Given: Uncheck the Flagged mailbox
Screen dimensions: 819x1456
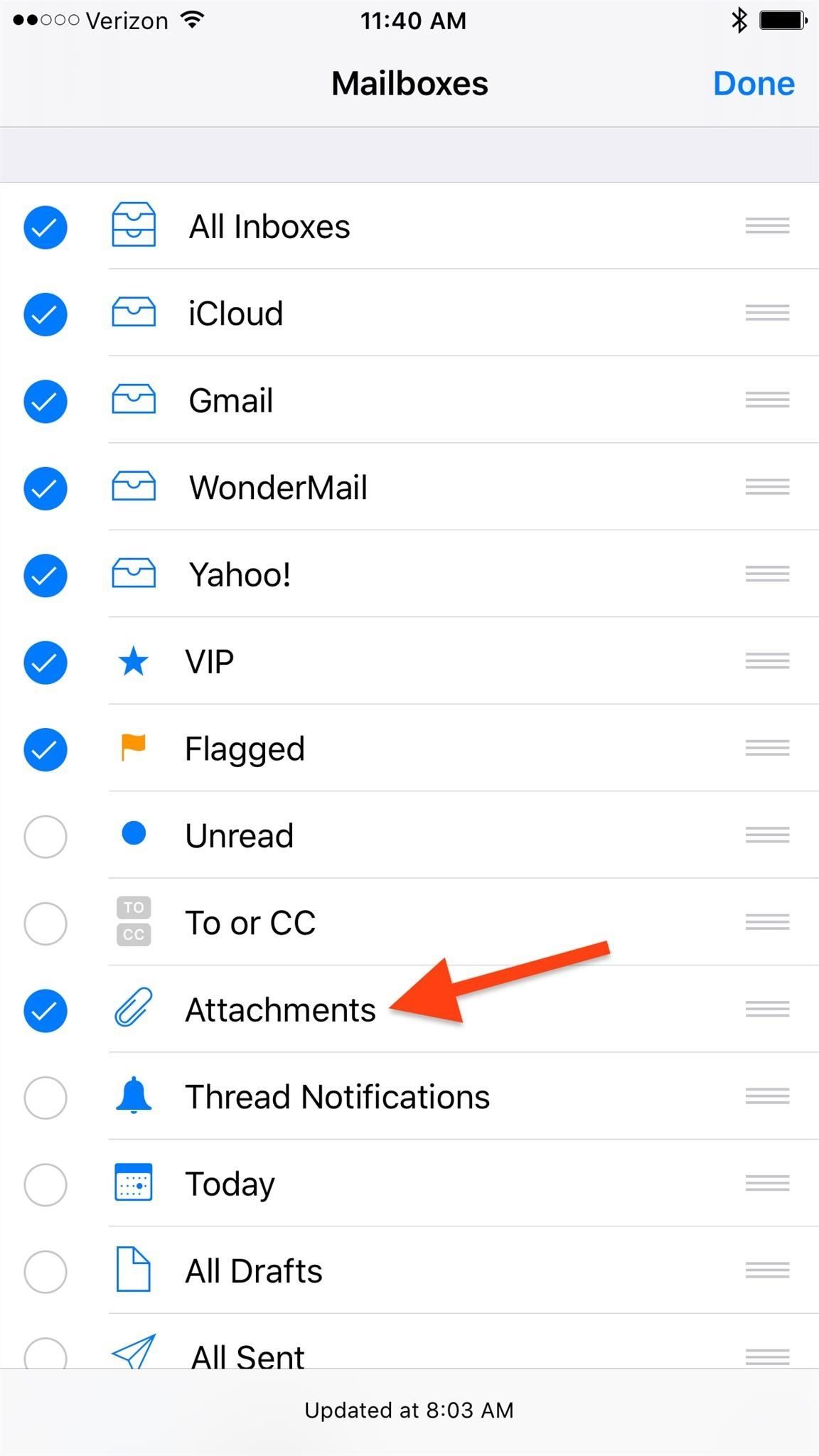Looking at the screenshot, I should tap(45, 749).
